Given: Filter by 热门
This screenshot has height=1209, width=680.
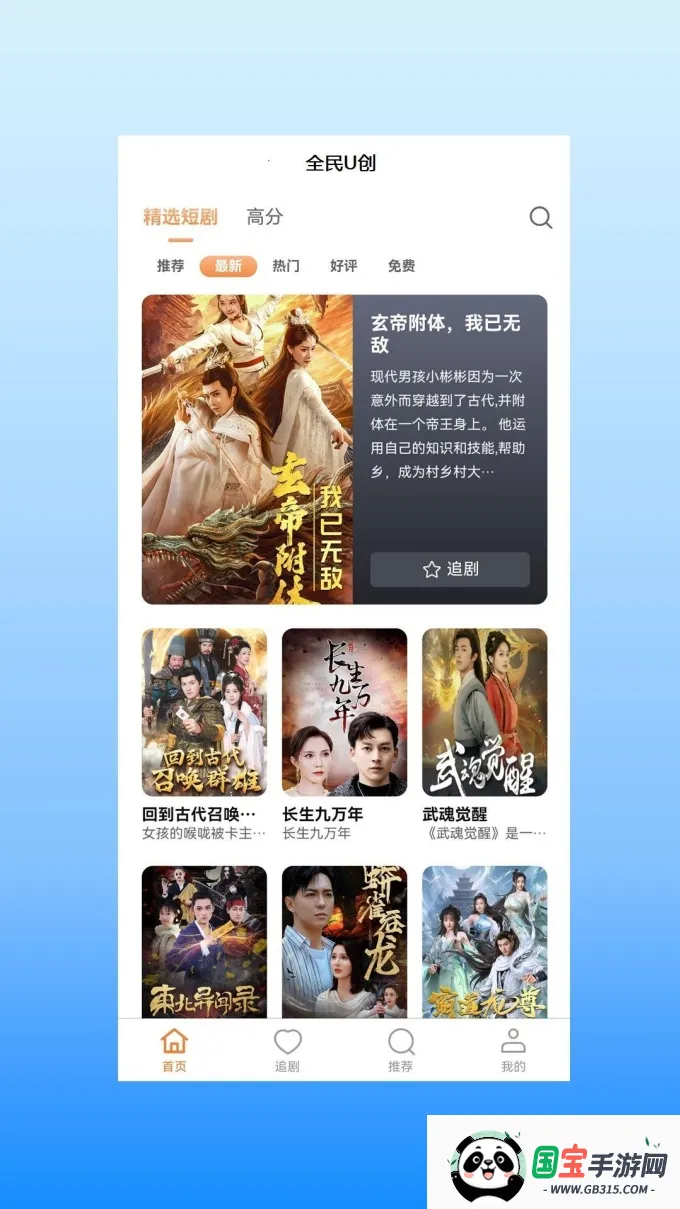Looking at the screenshot, I should click(x=286, y=266).
